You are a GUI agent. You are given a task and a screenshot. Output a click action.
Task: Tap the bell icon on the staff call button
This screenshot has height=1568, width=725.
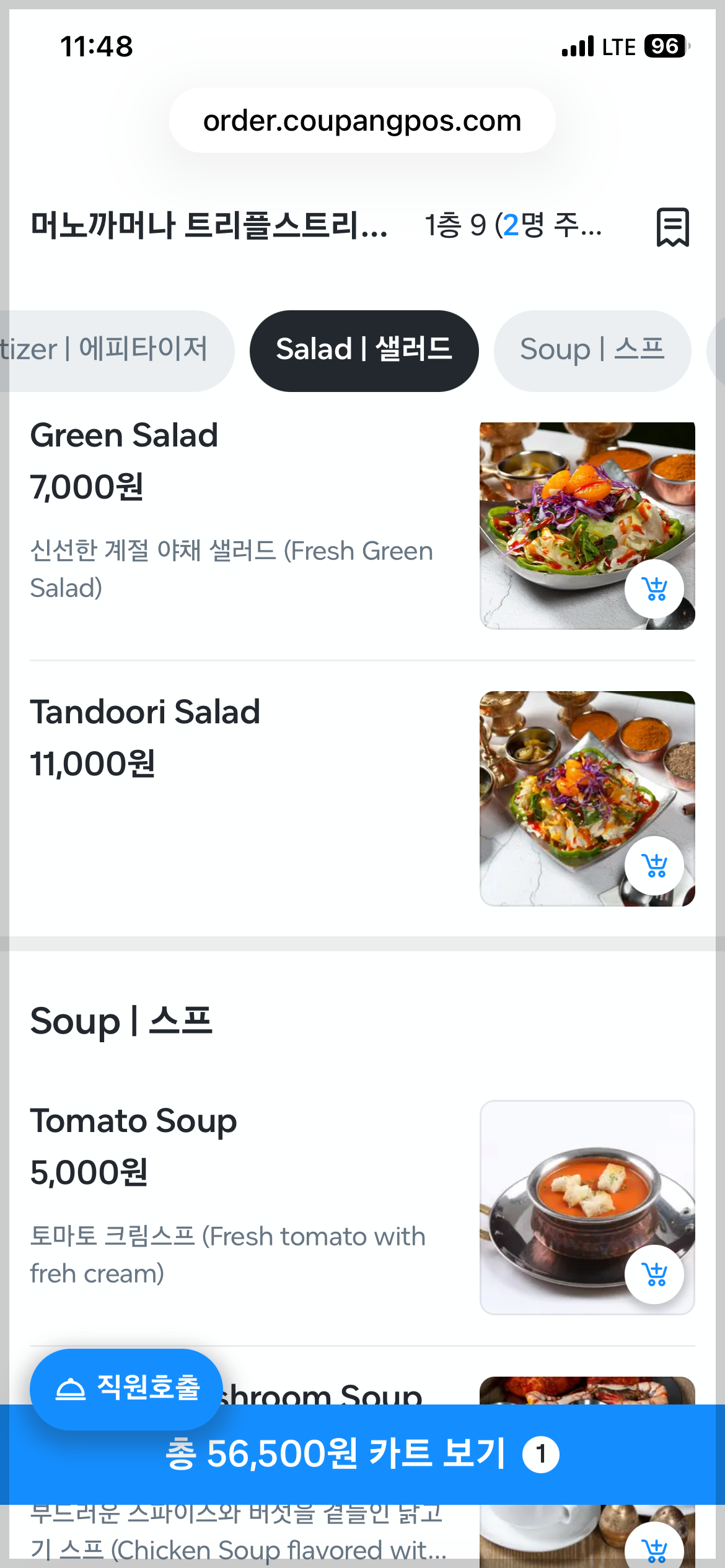[71, 1389]
